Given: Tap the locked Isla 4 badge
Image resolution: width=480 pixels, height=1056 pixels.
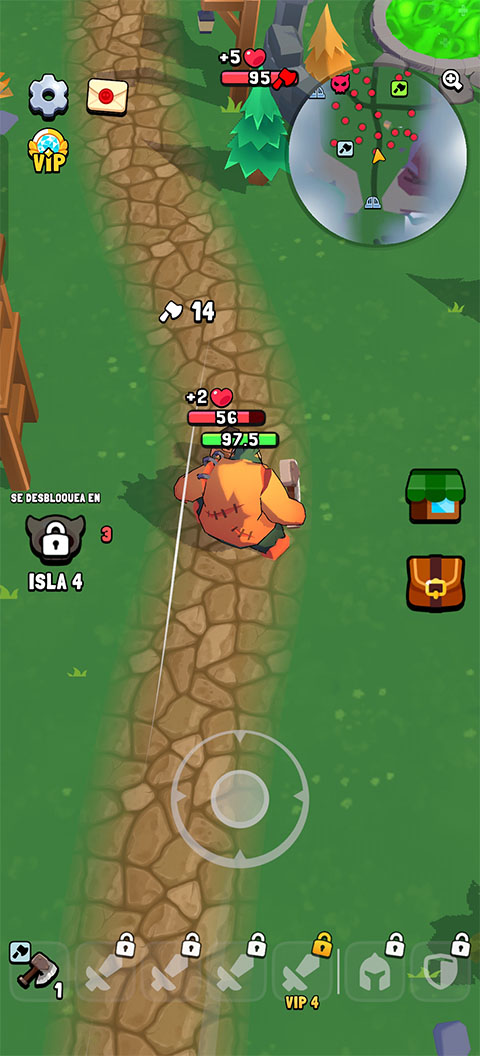Looking at the screenshot, I should [55, 539].
